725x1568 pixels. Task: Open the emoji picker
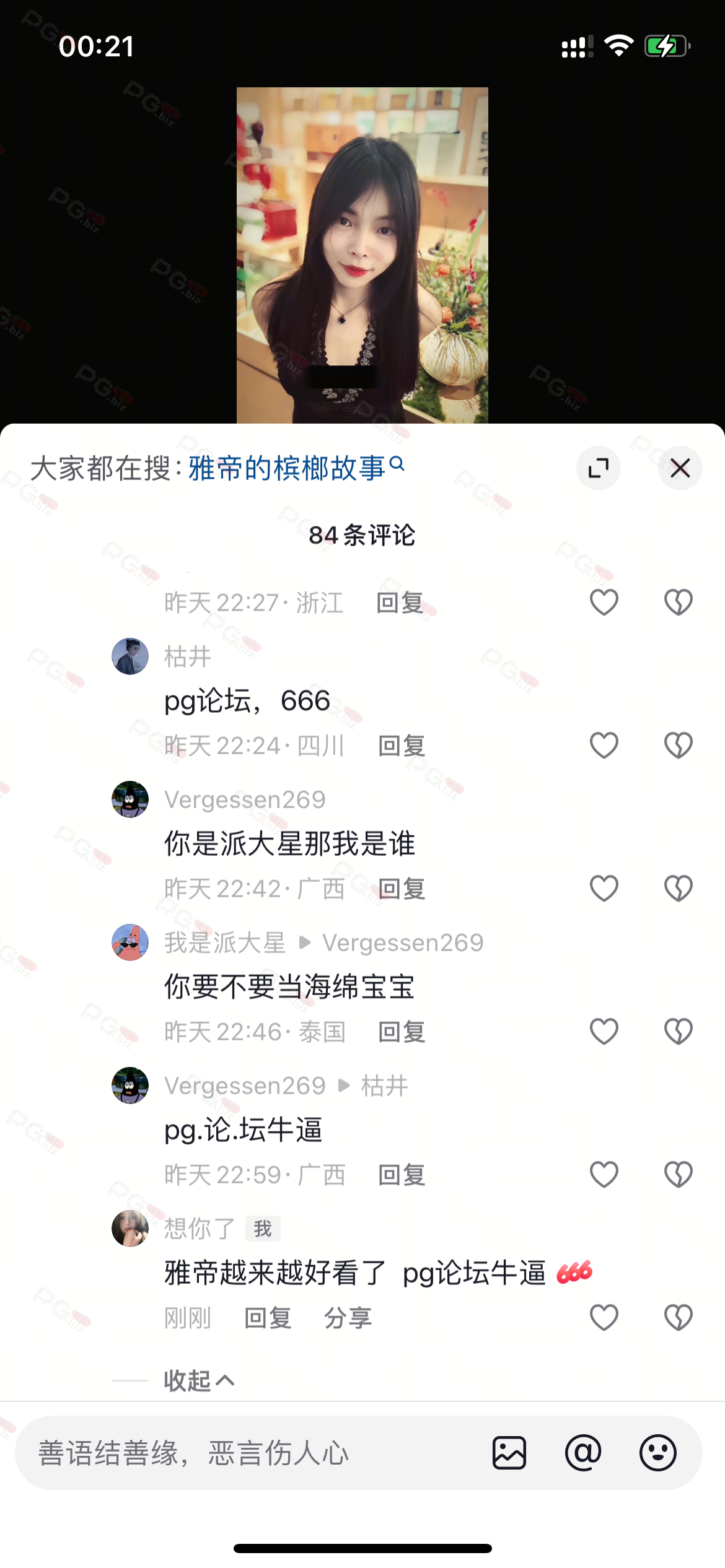[657, 1453]
